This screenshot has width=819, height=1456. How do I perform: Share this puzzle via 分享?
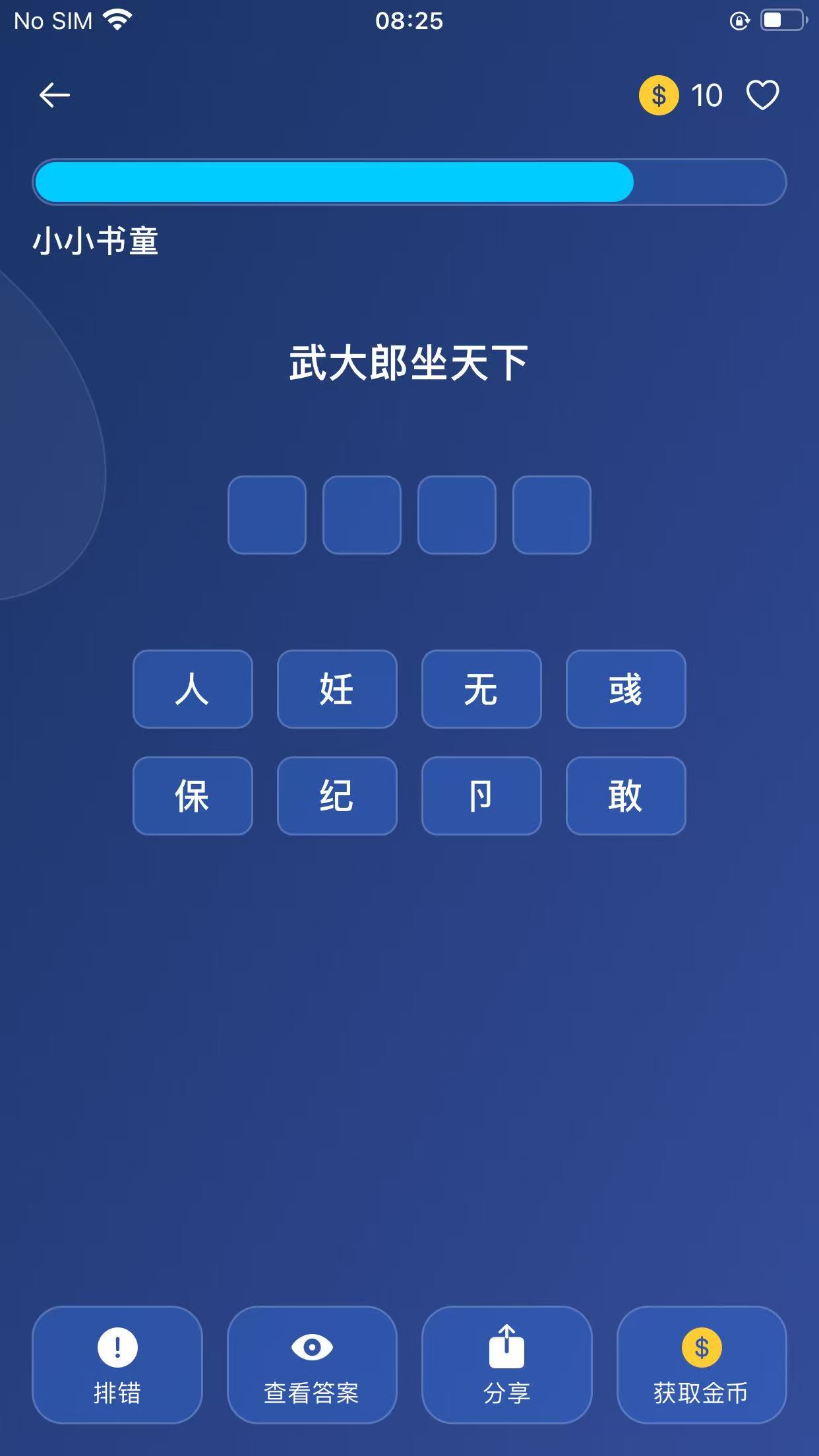(506, 1365)
